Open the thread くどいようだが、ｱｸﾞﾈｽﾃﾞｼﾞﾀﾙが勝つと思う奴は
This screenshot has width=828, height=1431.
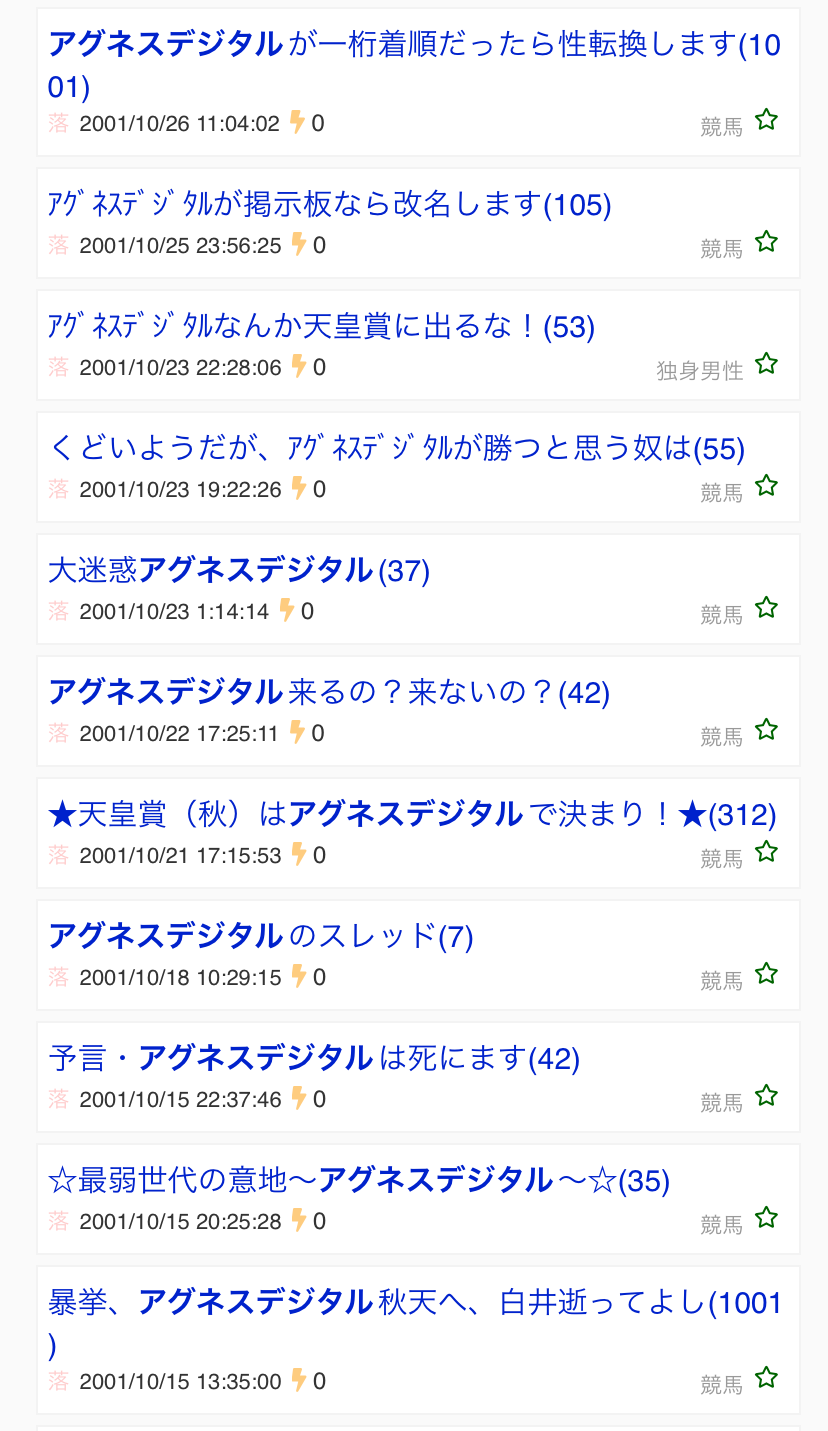tap(396, 449)
